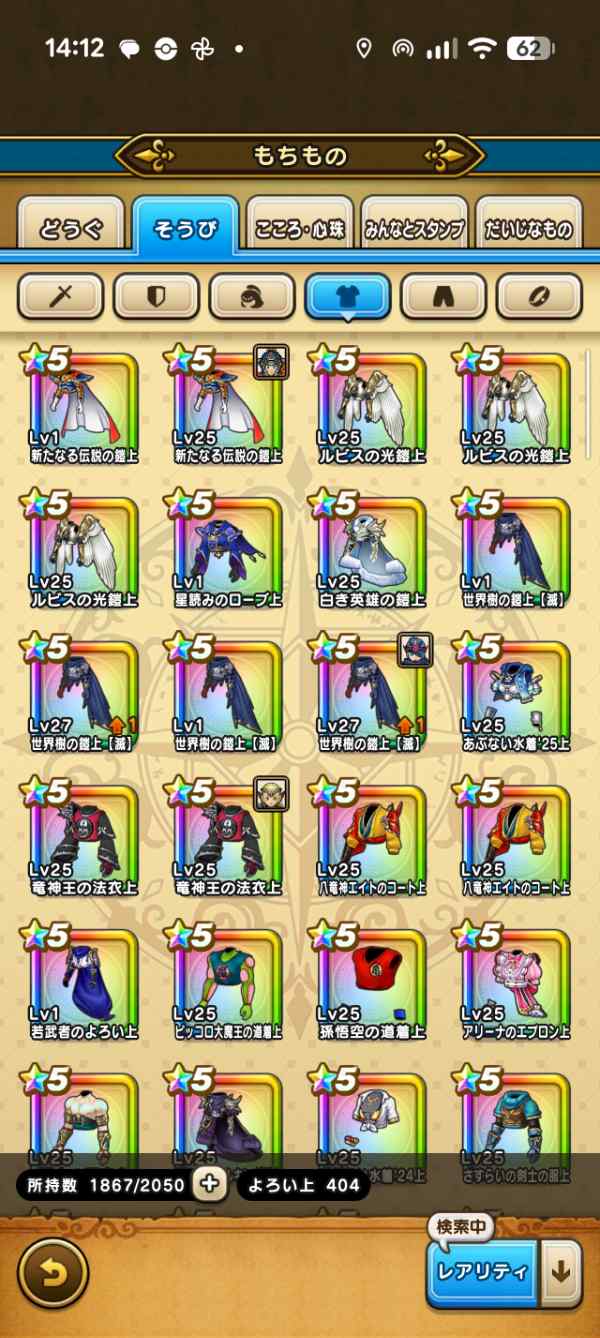Screen dimensions: 600x1338
Task: Filter equipment by the accessory ring icon
Action: point(539,296)
